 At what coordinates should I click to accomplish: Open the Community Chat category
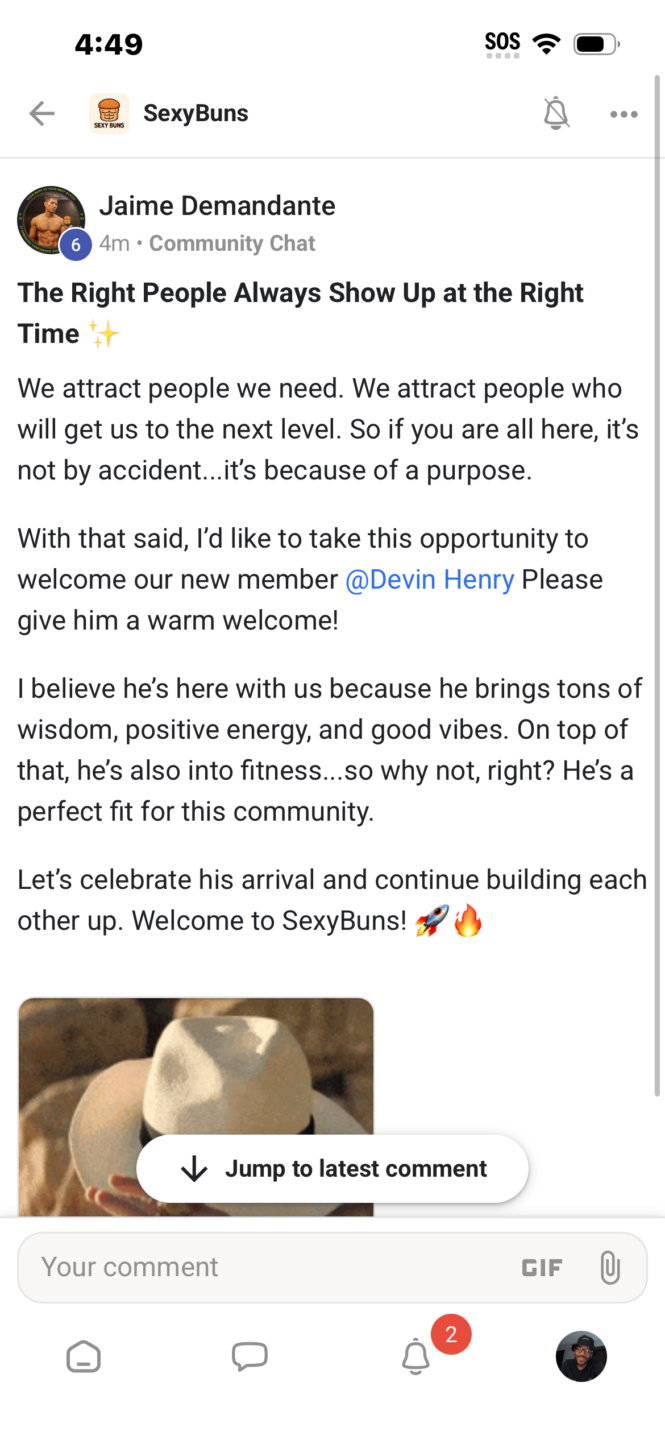click(232, 243)
